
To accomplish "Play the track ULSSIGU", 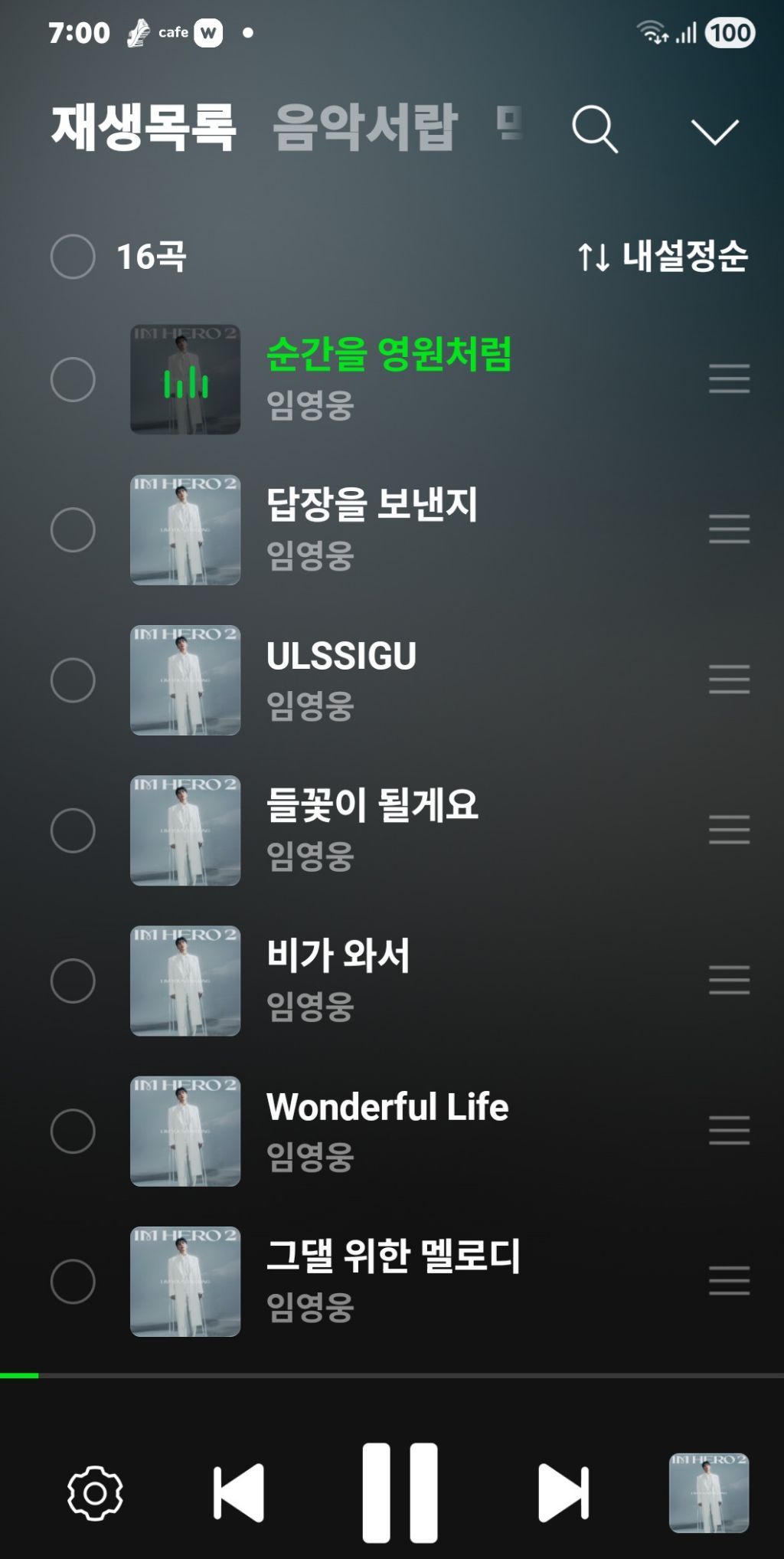I will (341, 657).
